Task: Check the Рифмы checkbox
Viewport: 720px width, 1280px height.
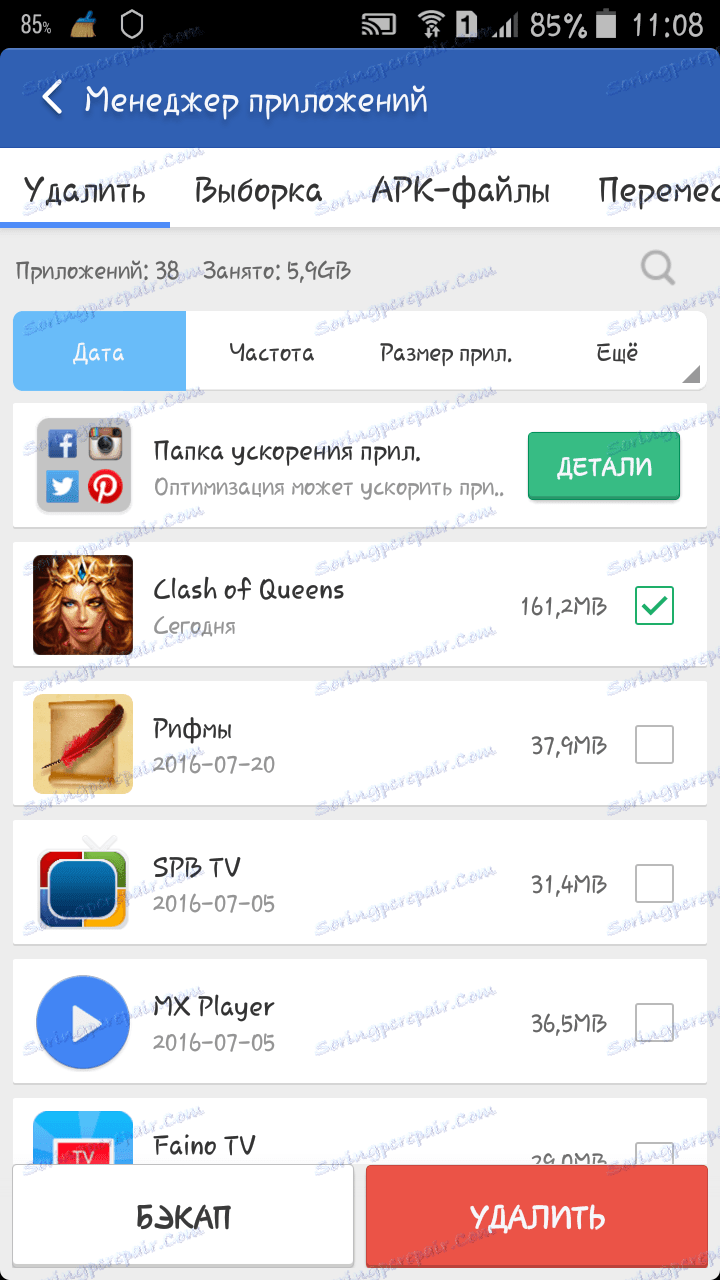Action: (x=654, y=744)
